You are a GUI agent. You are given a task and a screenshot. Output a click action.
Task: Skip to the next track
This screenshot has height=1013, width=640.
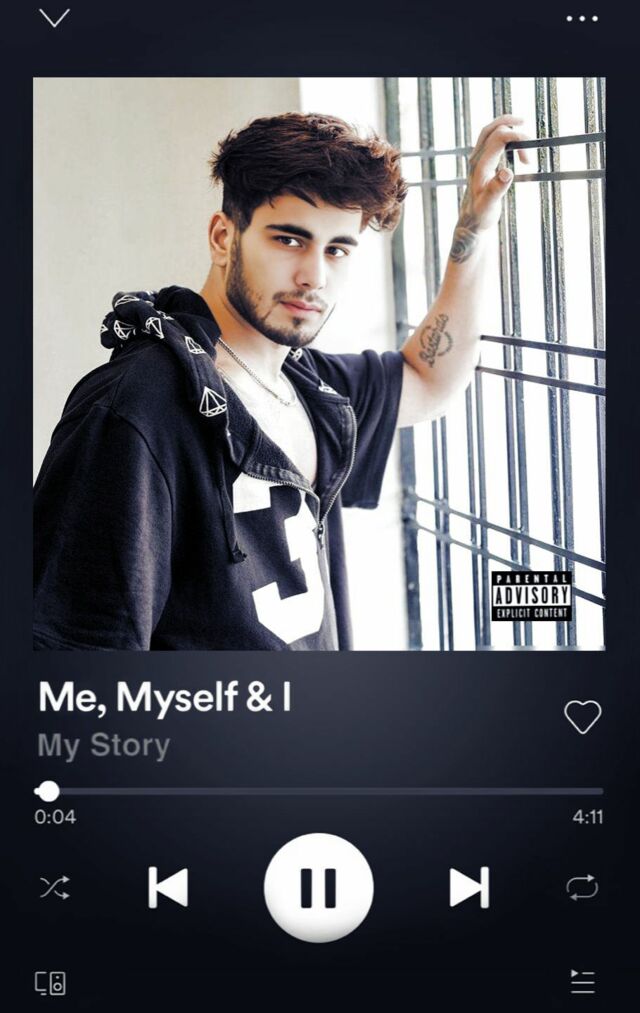click(x=469, y=887)
